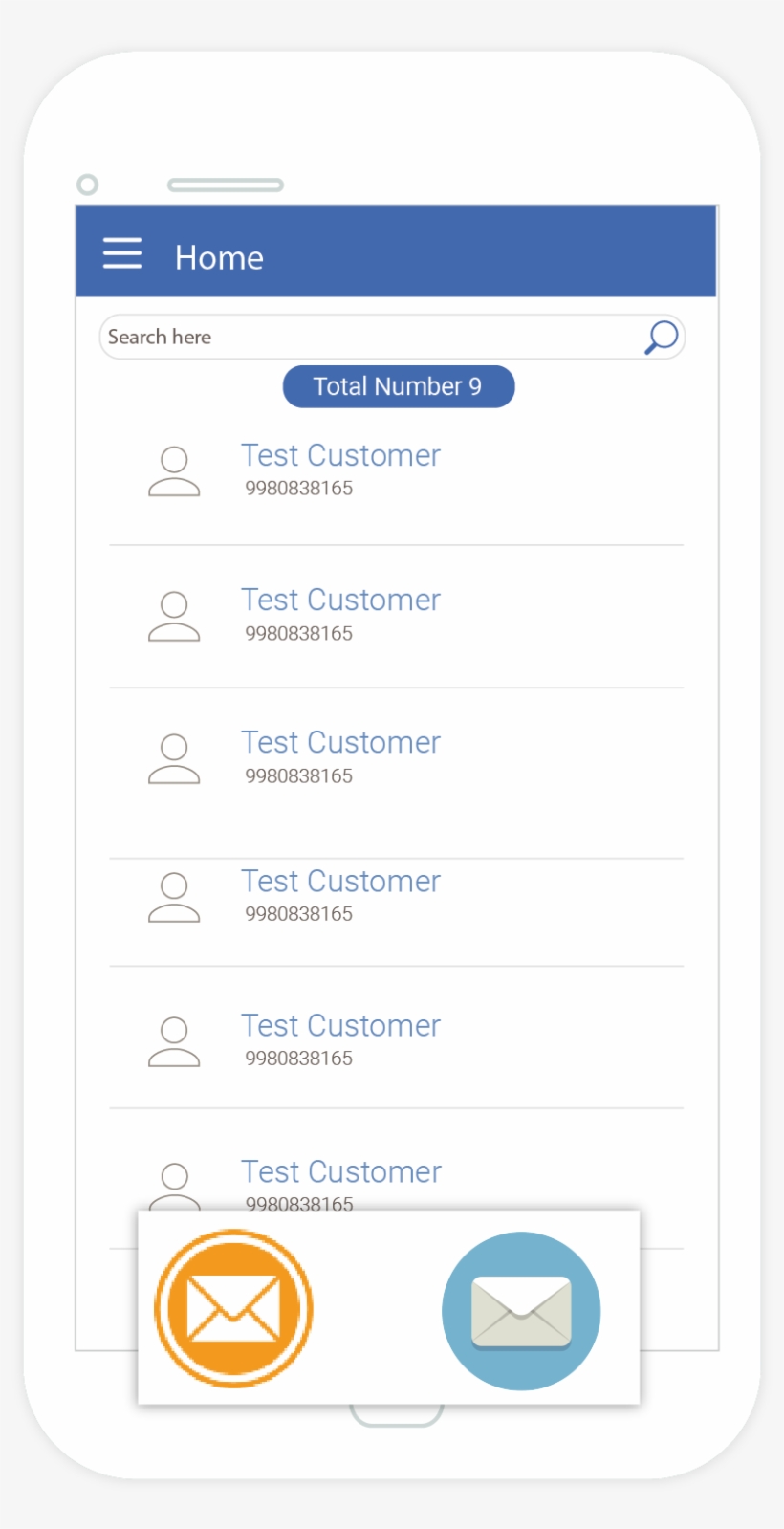Click the third Test Customer name
The height and width of the screenshot is (1529, 784).
click(x=340, y=742)
